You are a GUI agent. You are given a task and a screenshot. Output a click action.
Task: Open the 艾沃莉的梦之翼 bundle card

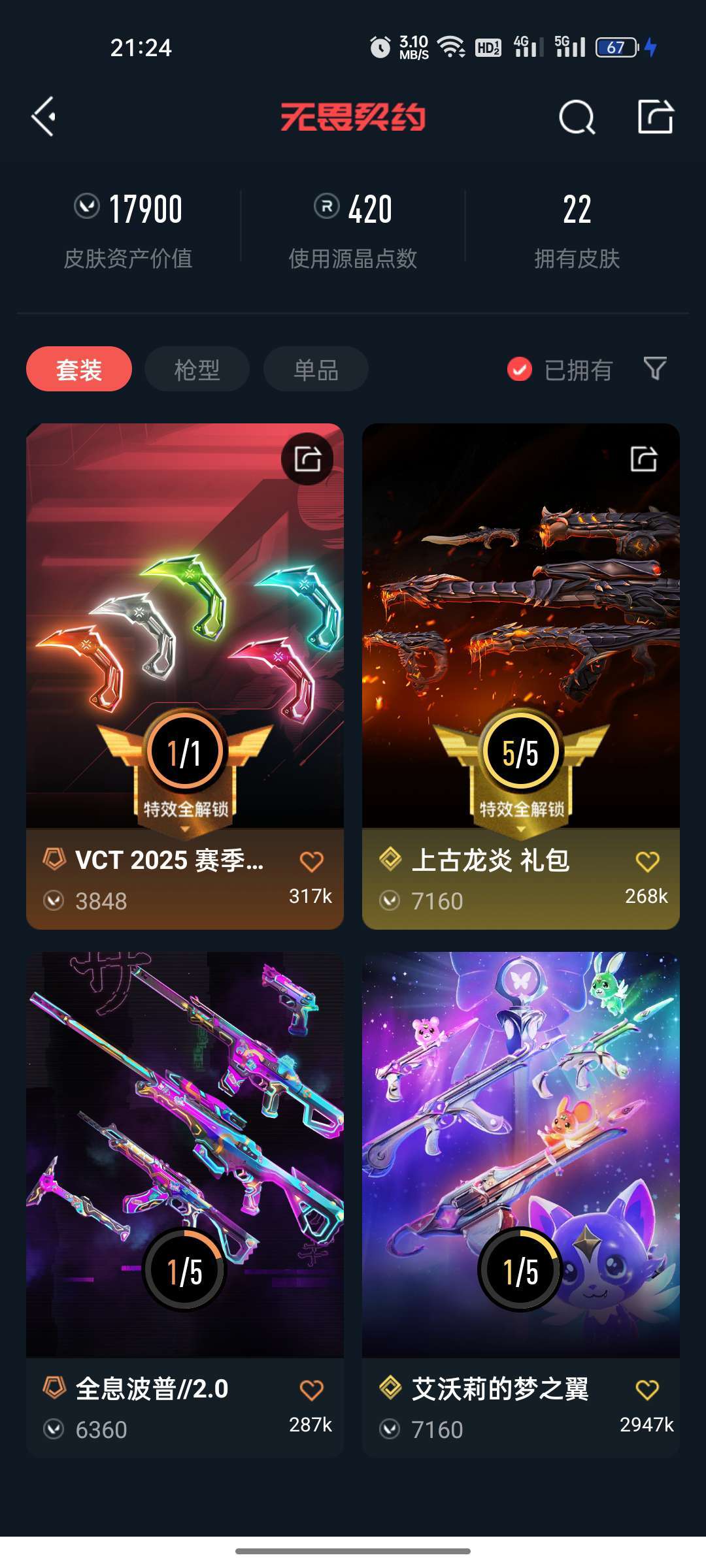click(521, 1204)
